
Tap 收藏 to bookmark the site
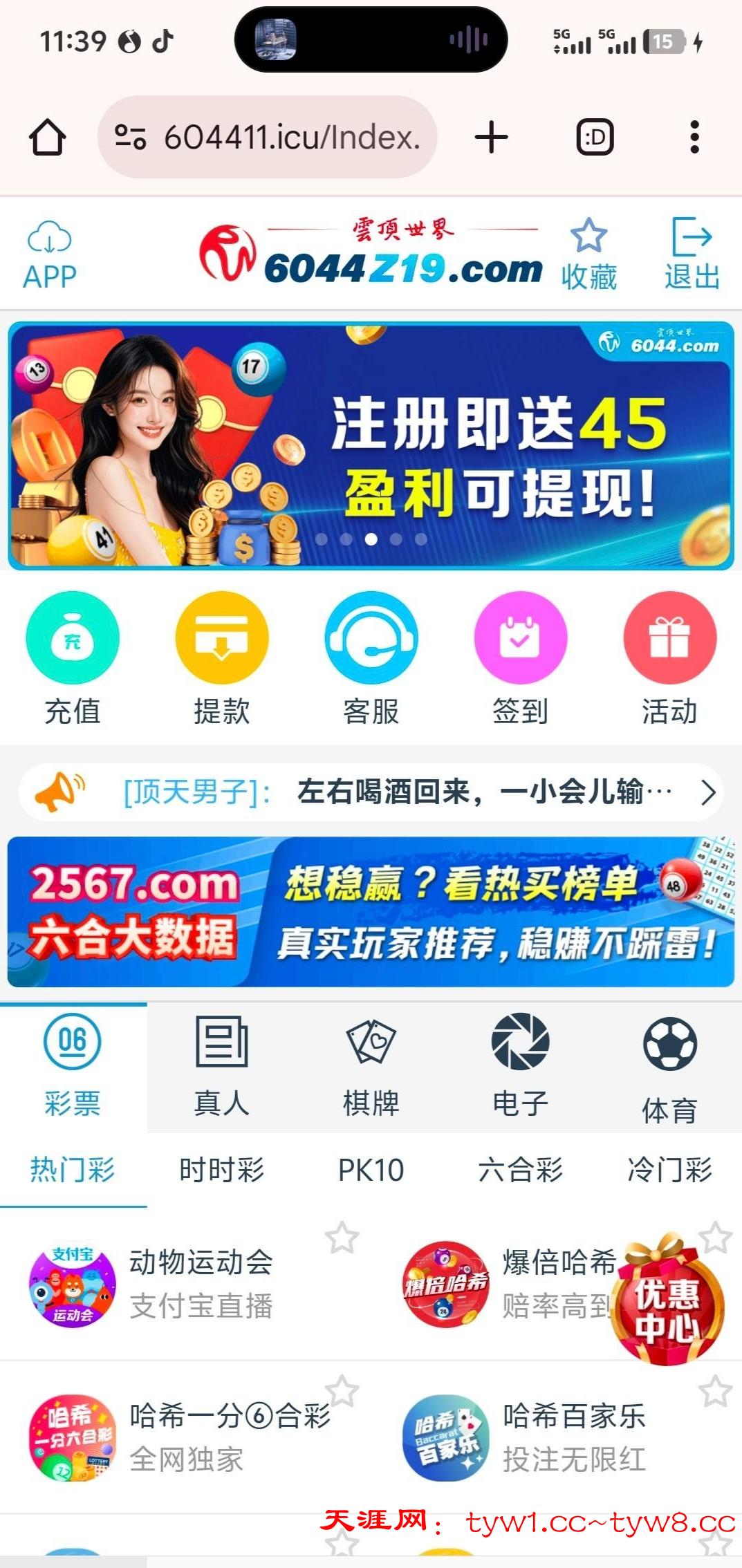point(588,254)
